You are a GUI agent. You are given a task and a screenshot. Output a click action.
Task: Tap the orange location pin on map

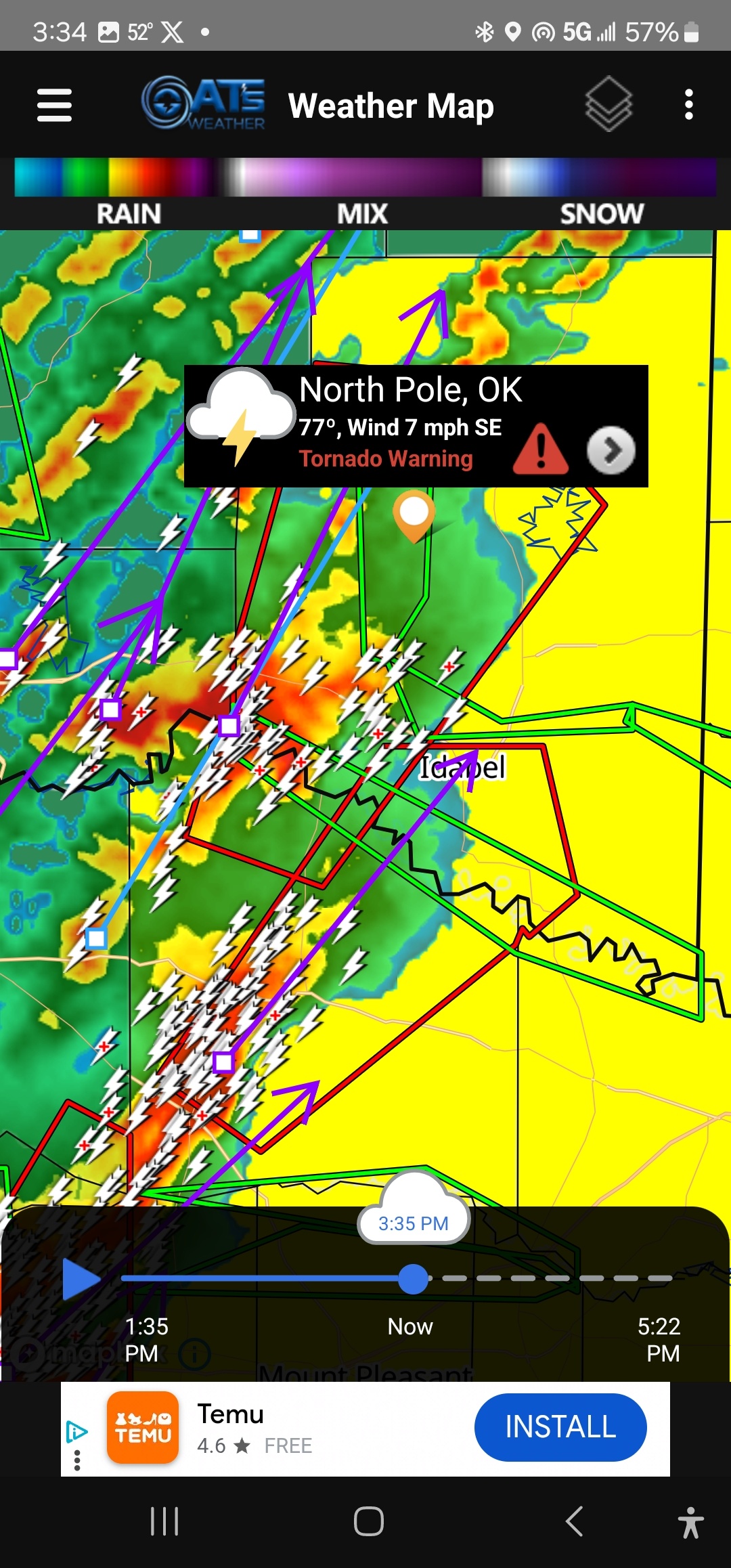414,516
